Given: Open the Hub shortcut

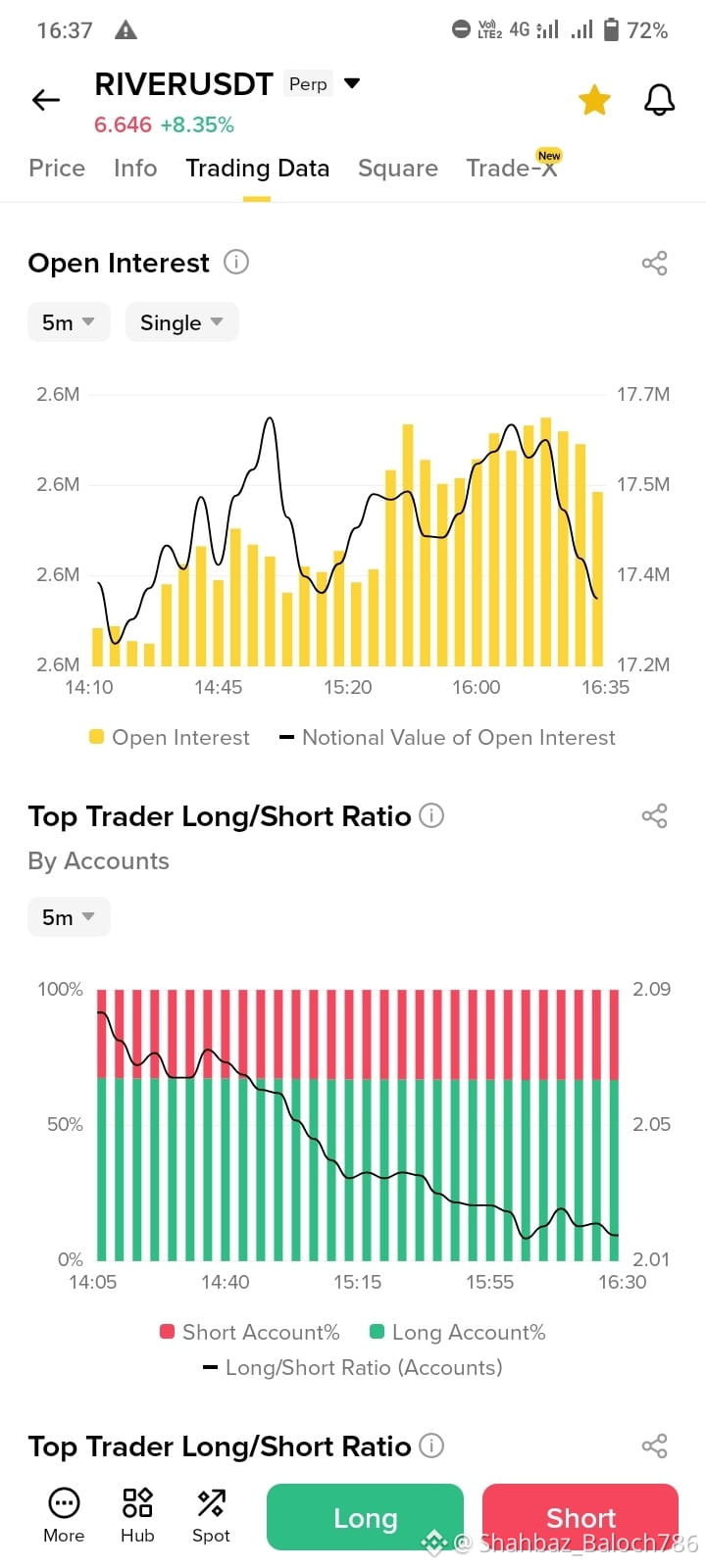Looking at the screenshot, I should coord(137,1515).
